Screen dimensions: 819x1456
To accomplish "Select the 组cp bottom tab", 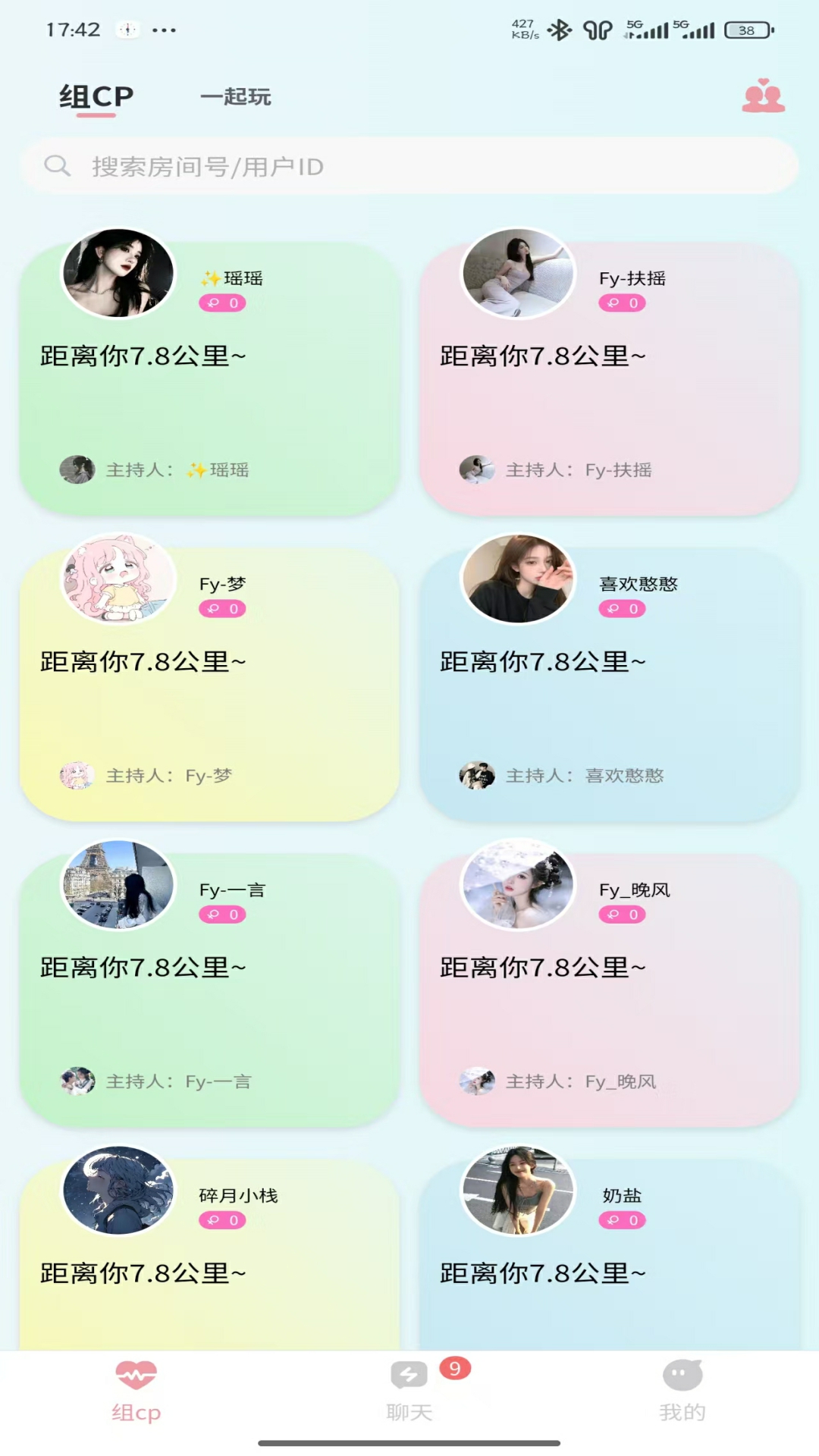I will (136, 1392).
